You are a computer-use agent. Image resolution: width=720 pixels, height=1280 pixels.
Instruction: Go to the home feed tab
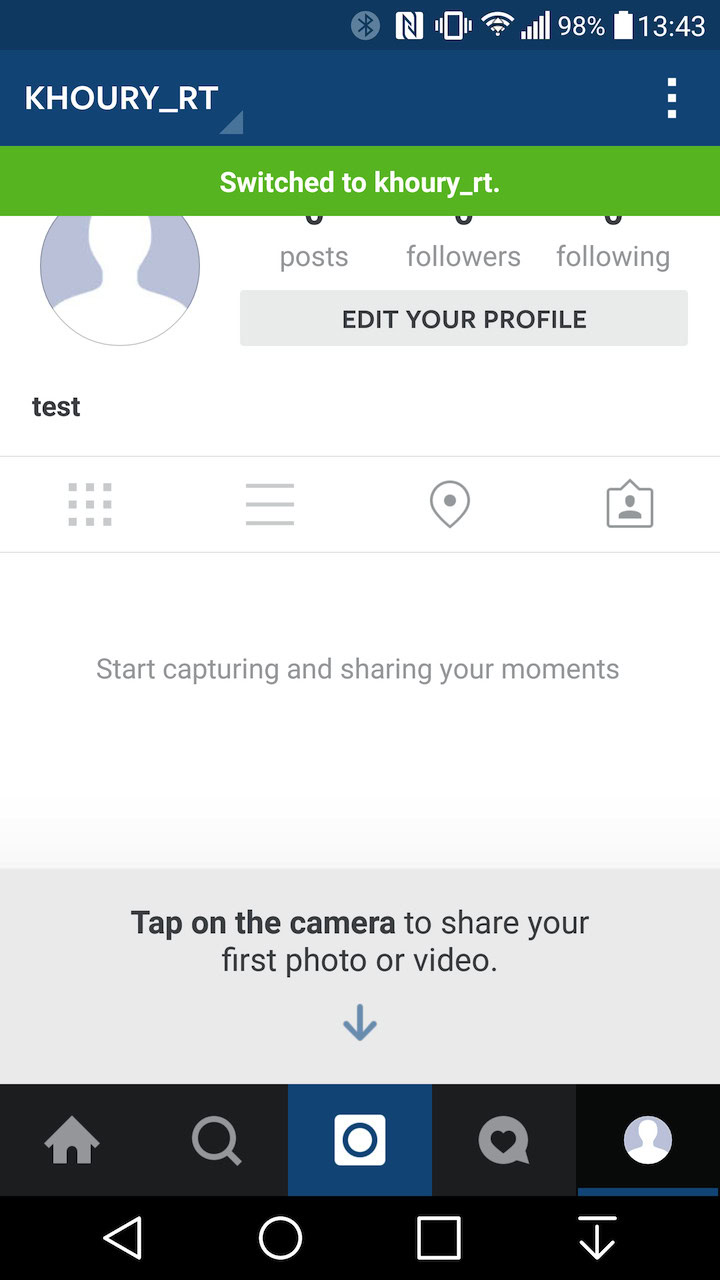pyautogui.click(x=72, y=1140)
